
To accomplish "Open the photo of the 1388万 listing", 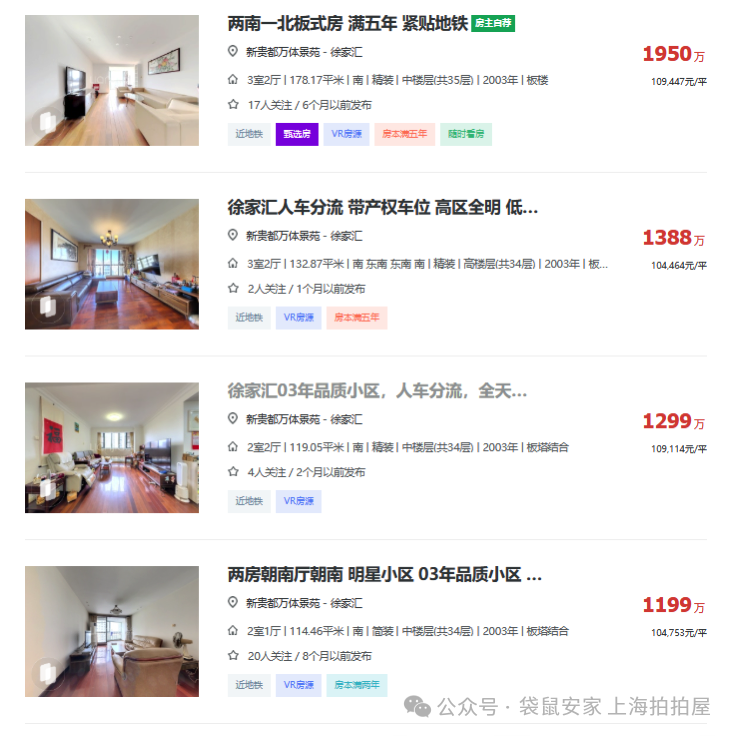I will [x=112, y=264].
